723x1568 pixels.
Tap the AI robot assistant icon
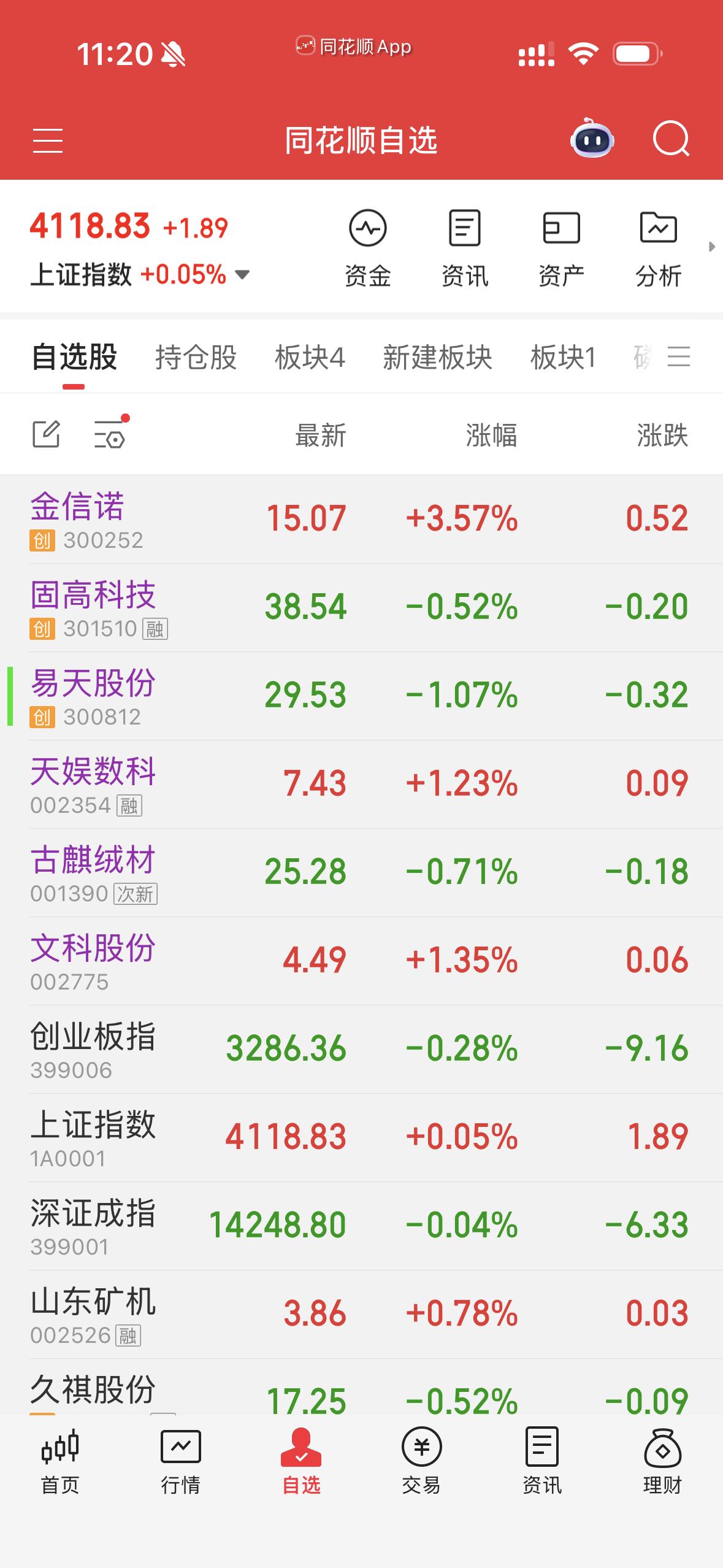coord(591,140)
